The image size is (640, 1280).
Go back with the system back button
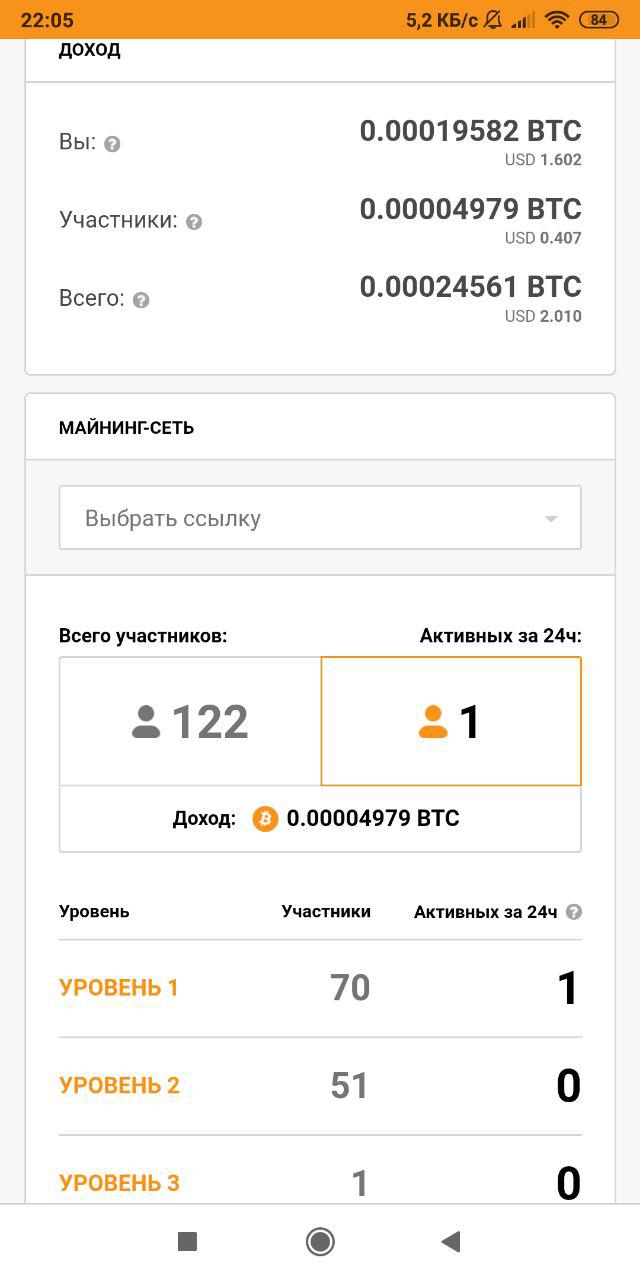(x=451, y=1242)
